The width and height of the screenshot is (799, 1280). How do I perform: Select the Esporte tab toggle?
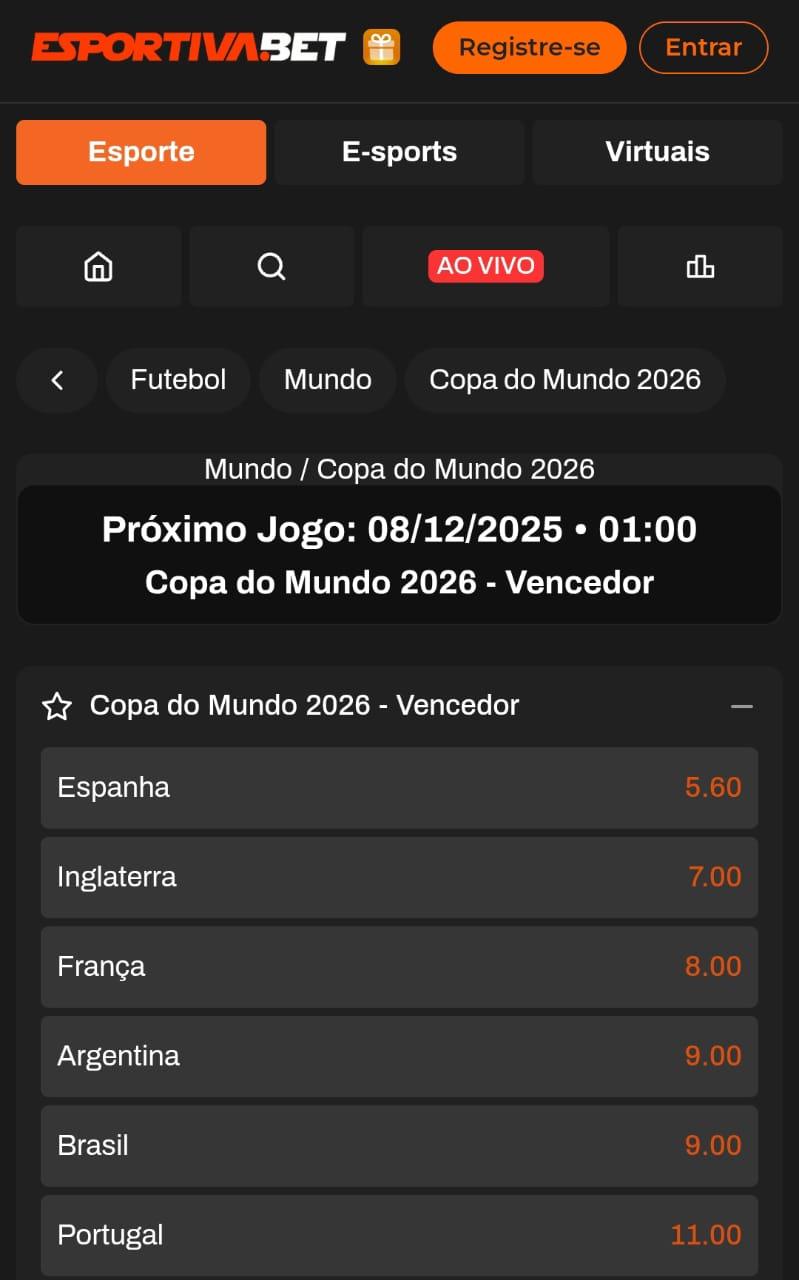(140, 152)
